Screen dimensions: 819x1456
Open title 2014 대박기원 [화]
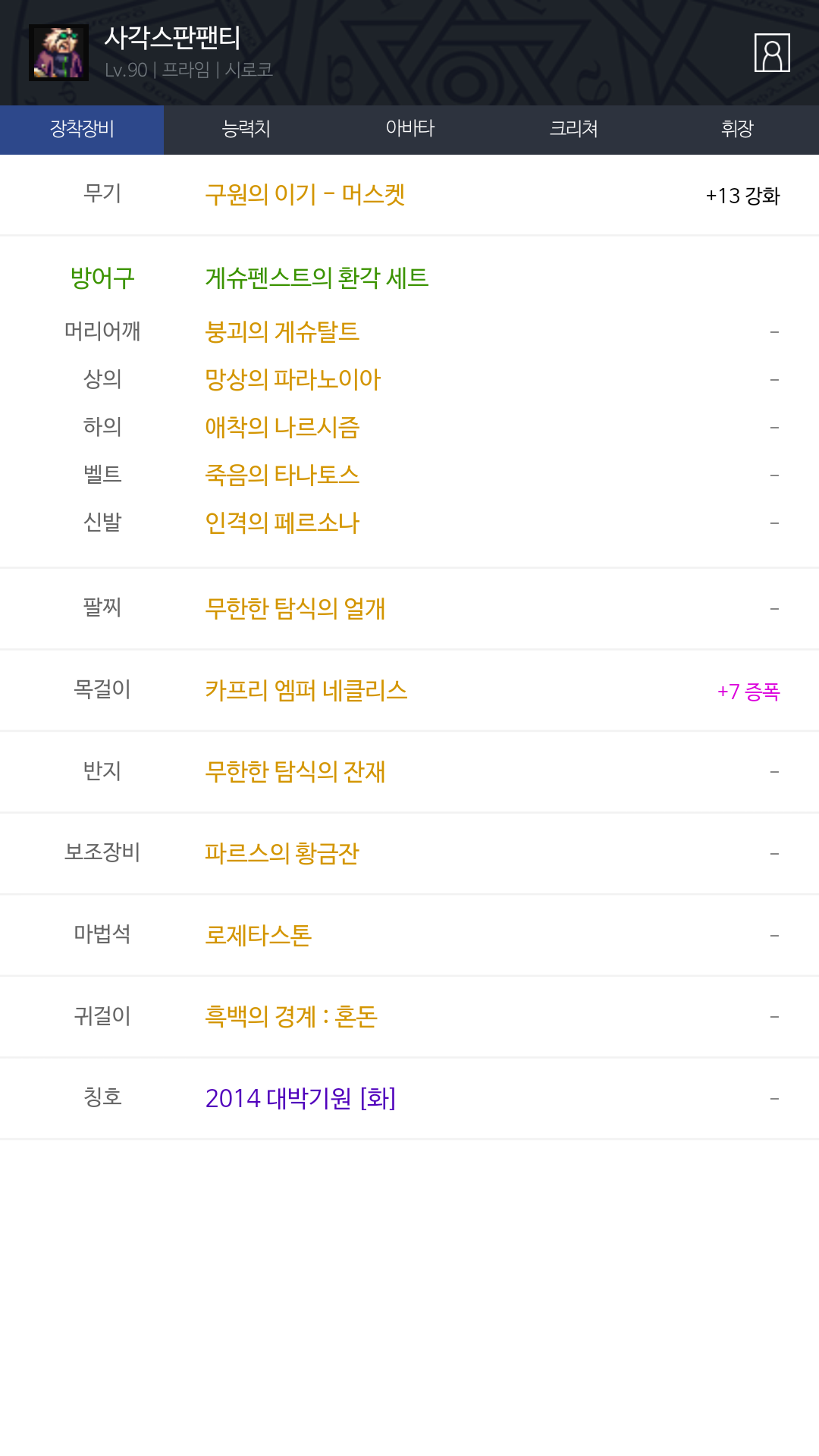point(300,1098)
